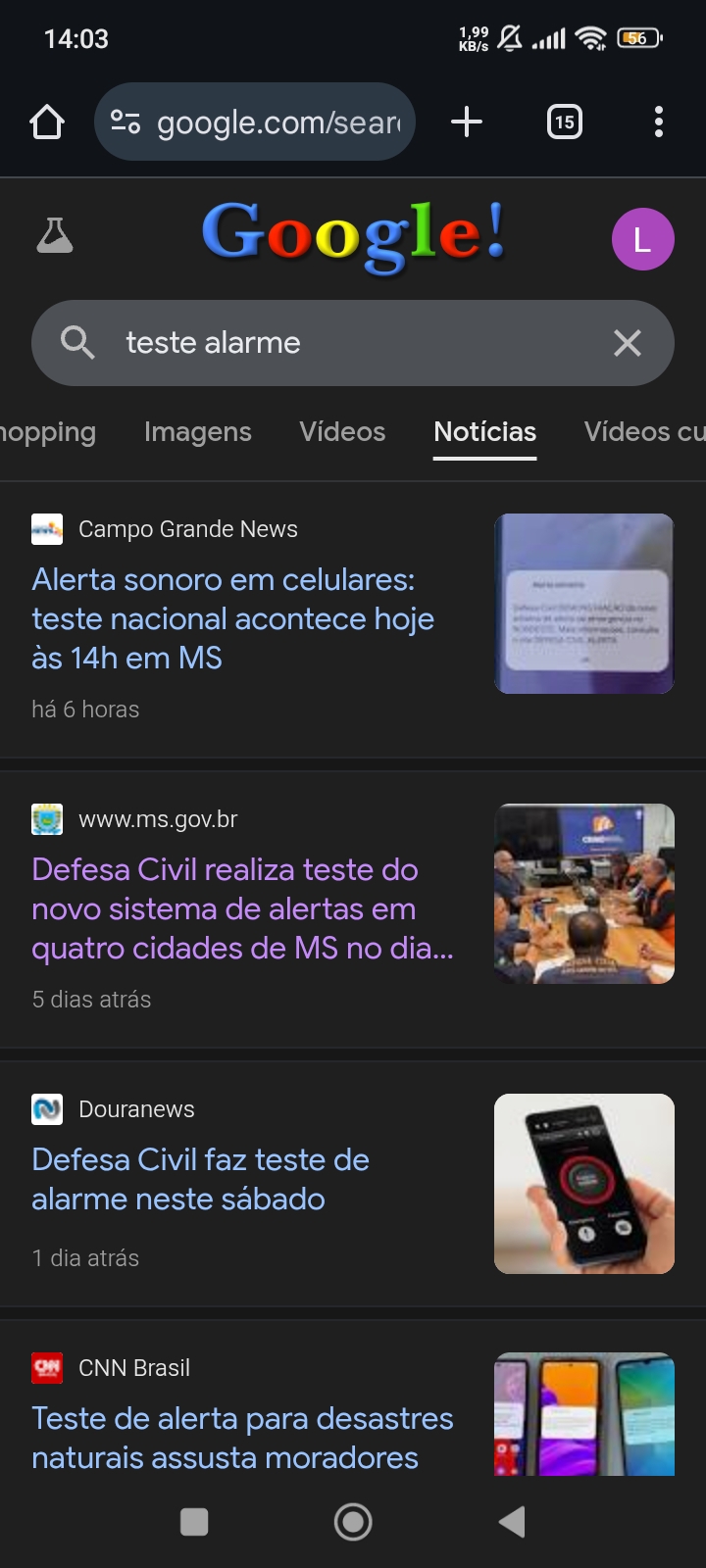
Task: Open recent apps from the navigation bar
Action: tap(194, 1522)
